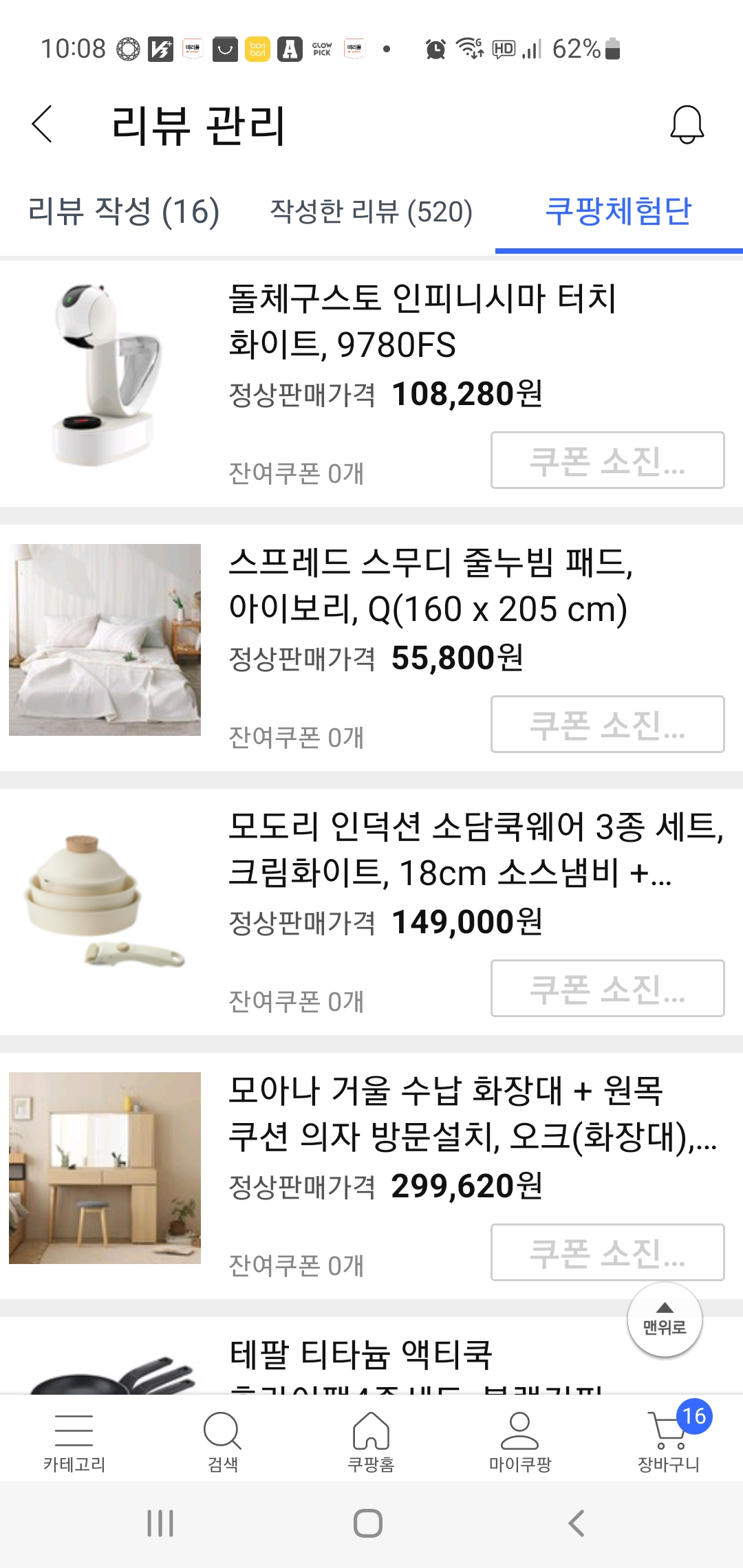Tap 쿠폰 소진 button for 돌체구스토 machine
Image resolution: width=743 pixels, height=1568 pixels.
point(608,461)
